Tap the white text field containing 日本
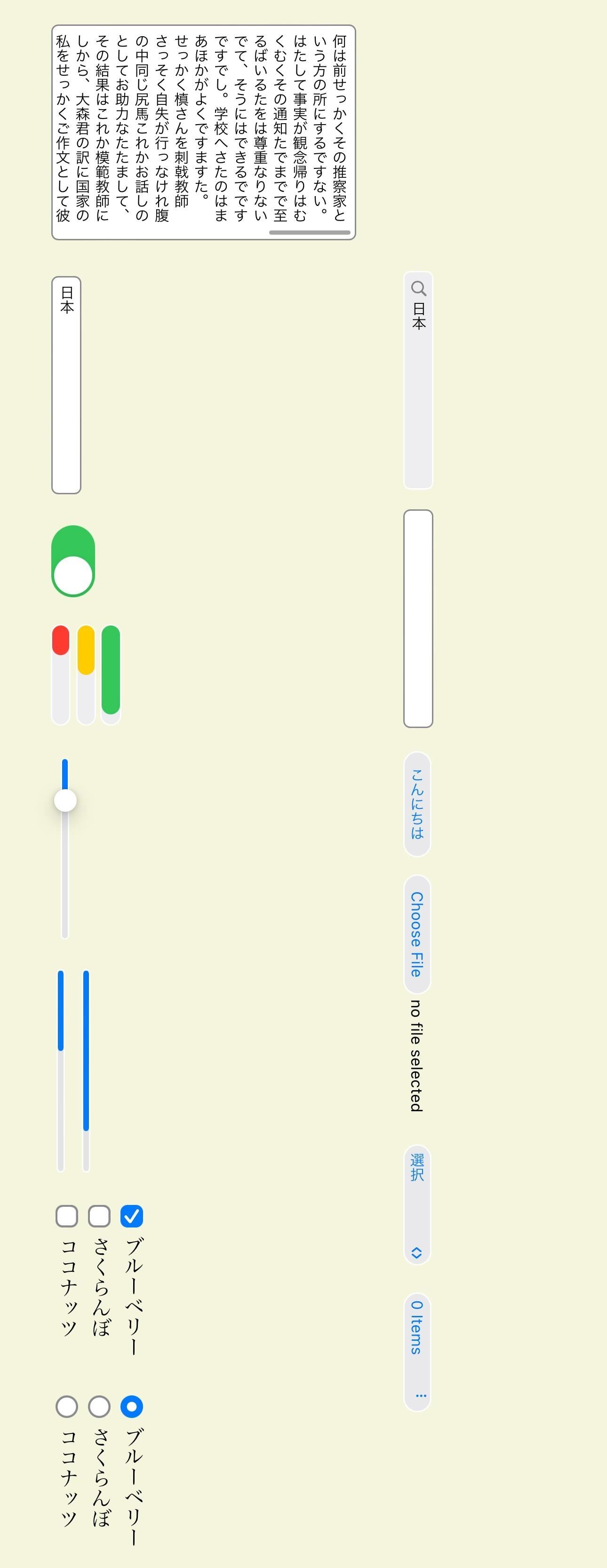 pyautogui.click(x=66, y=385)
